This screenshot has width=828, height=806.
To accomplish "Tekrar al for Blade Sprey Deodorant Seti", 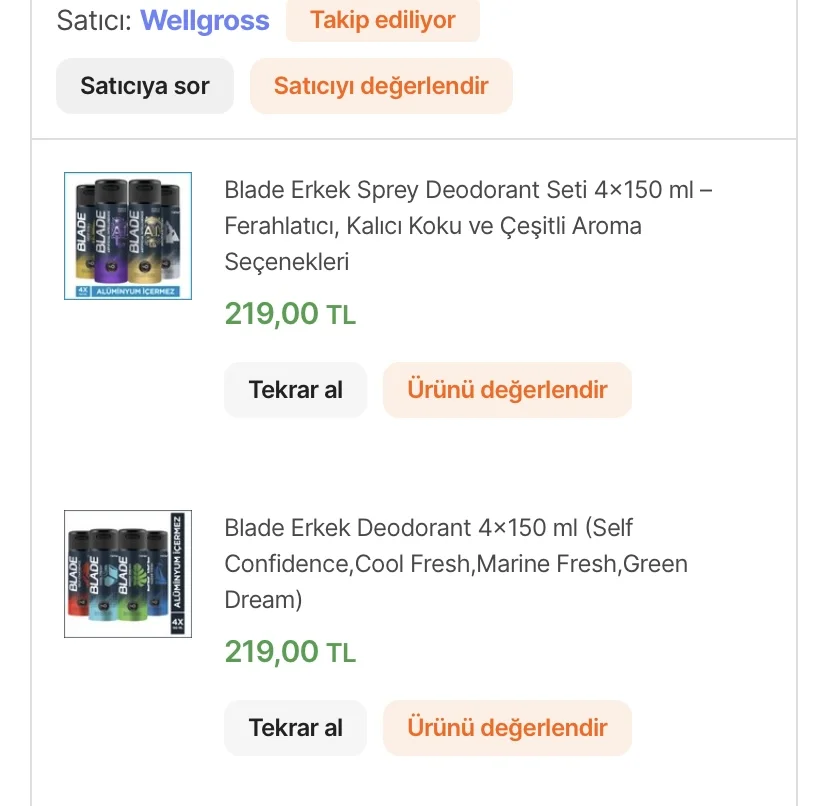I will click(x=295, y=390).
